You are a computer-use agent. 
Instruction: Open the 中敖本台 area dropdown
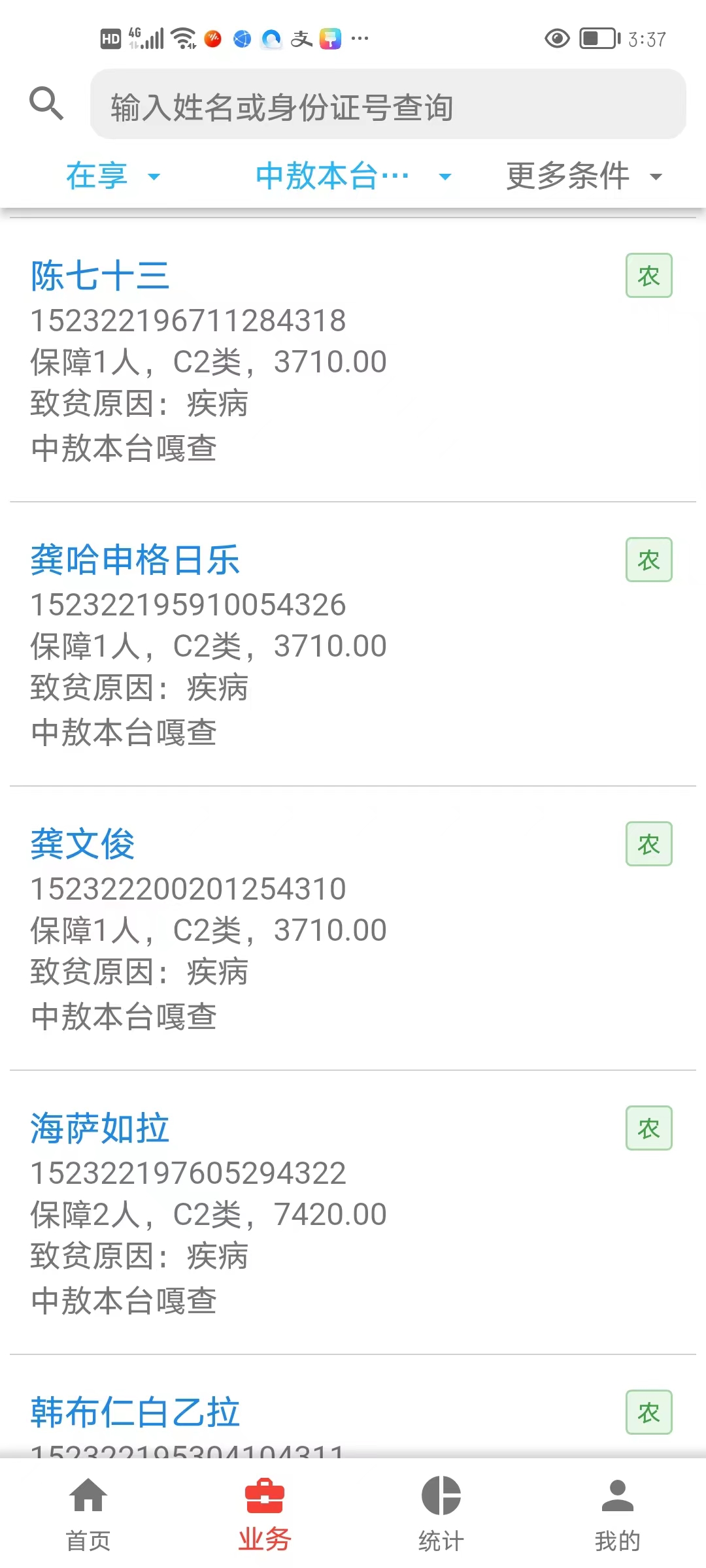[x=354, y=176]
